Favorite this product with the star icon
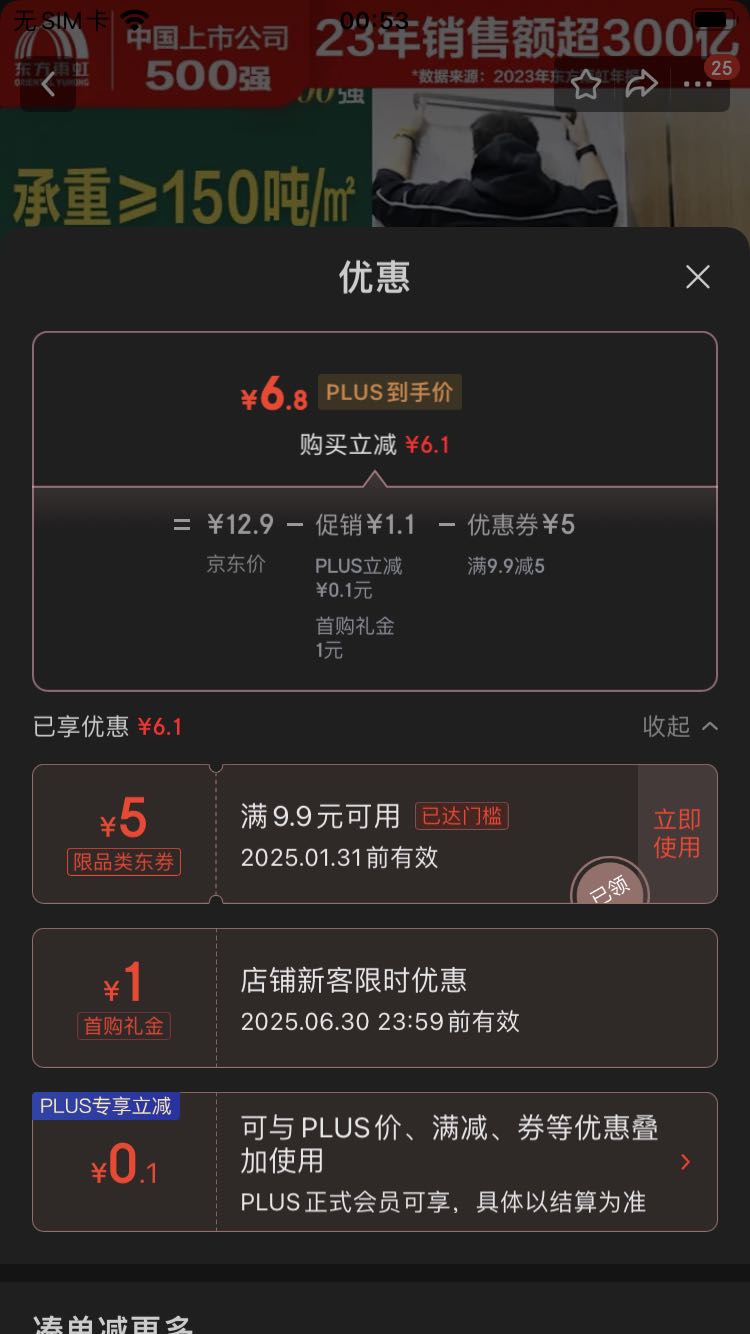The height and width of the screenshot is (1334, 750). coord(586,85)
